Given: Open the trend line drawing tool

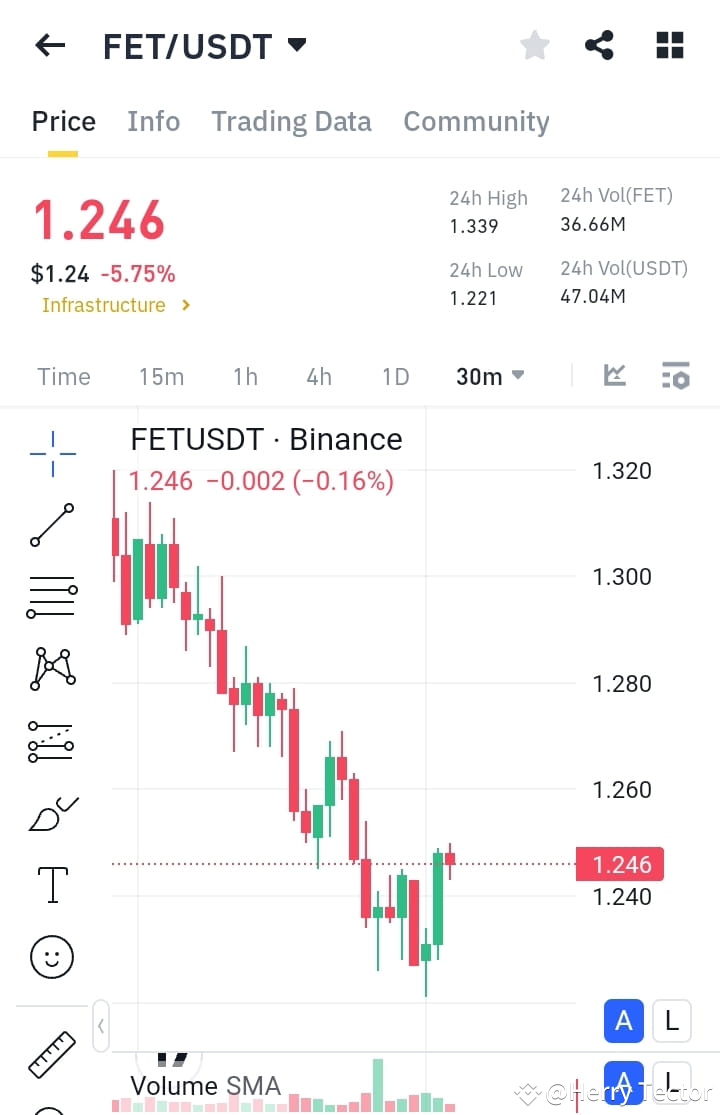Looking at the screenshot, I should click(50, 524).
